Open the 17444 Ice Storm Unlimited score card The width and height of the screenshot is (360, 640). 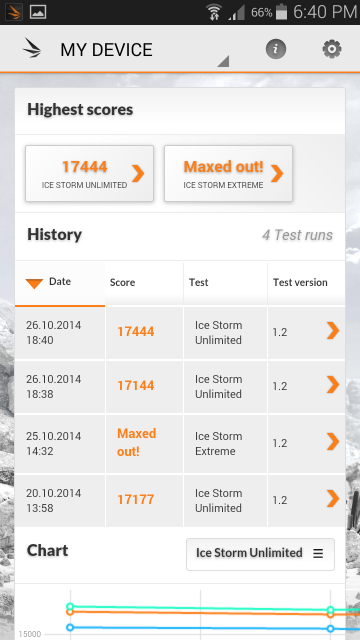tap(89, 173)
